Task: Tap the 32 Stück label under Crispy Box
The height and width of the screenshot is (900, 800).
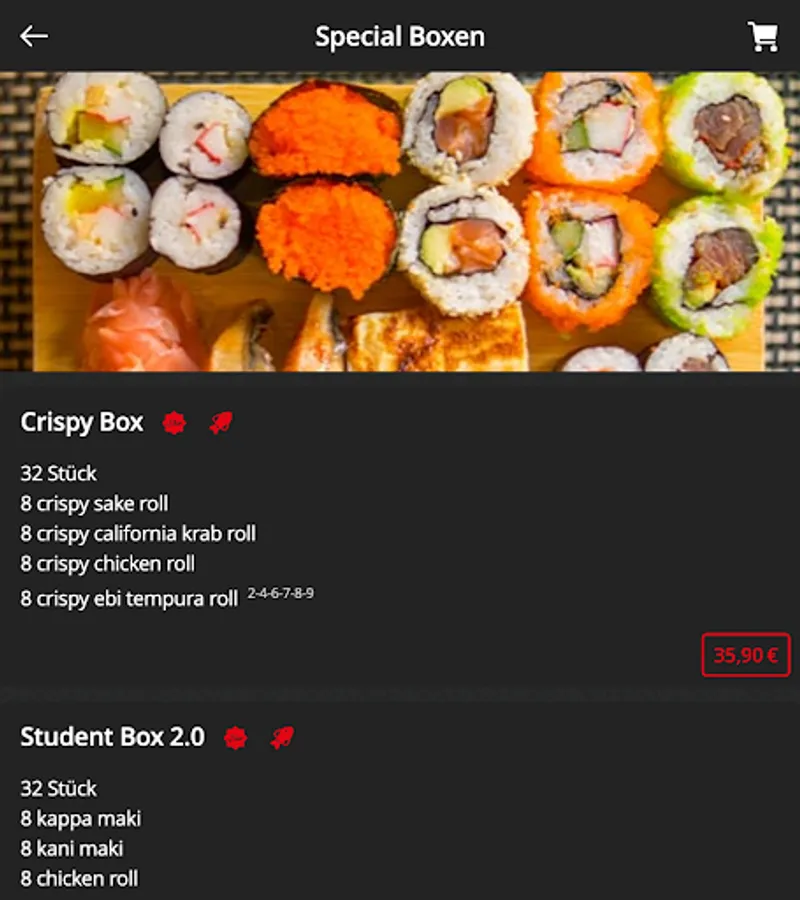Action: (x=58, y=473)
